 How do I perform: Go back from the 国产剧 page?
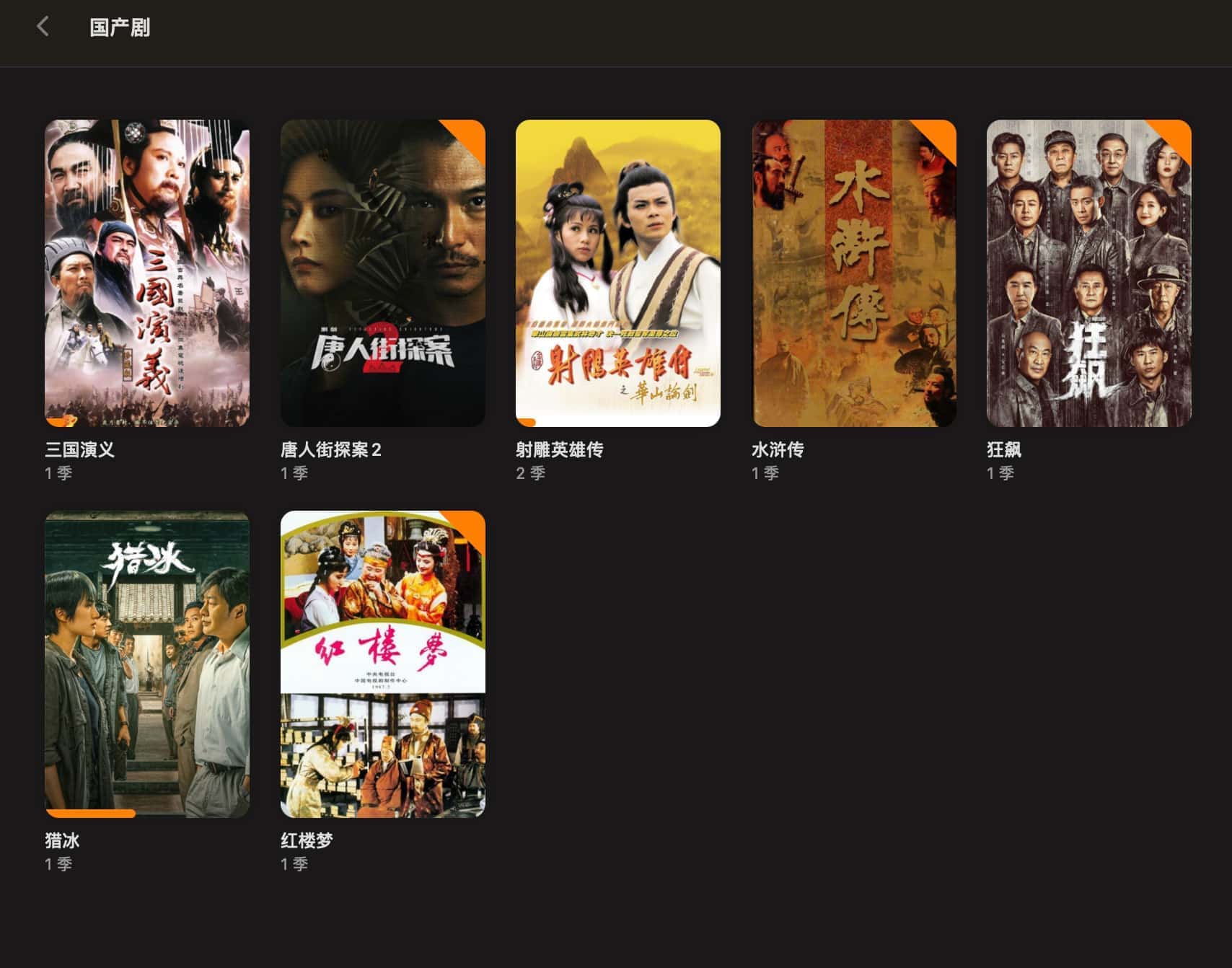coord(43,27)
